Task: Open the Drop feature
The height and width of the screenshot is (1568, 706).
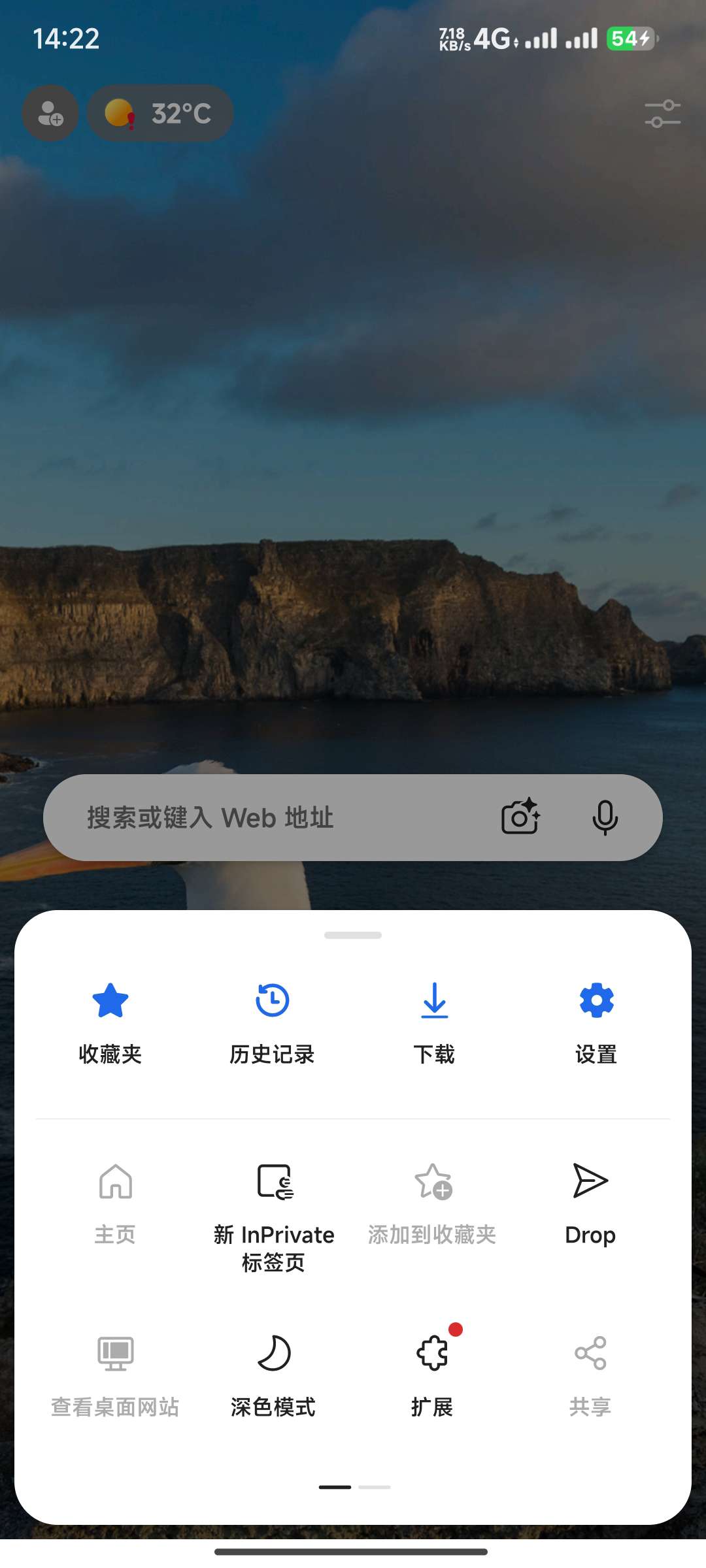Action: pyautogui.click(x=590, y=1202)
